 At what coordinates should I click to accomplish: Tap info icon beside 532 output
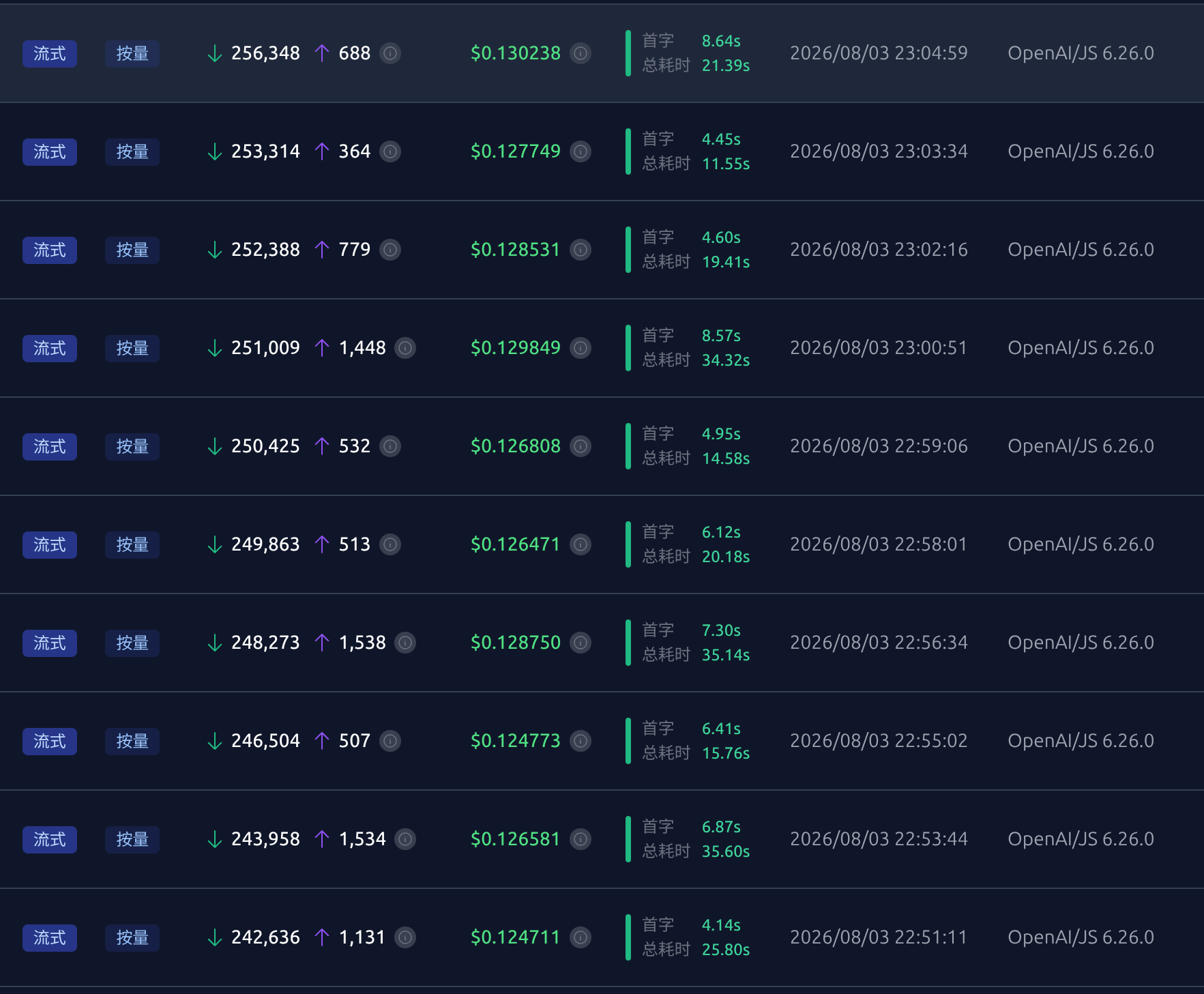390,446
